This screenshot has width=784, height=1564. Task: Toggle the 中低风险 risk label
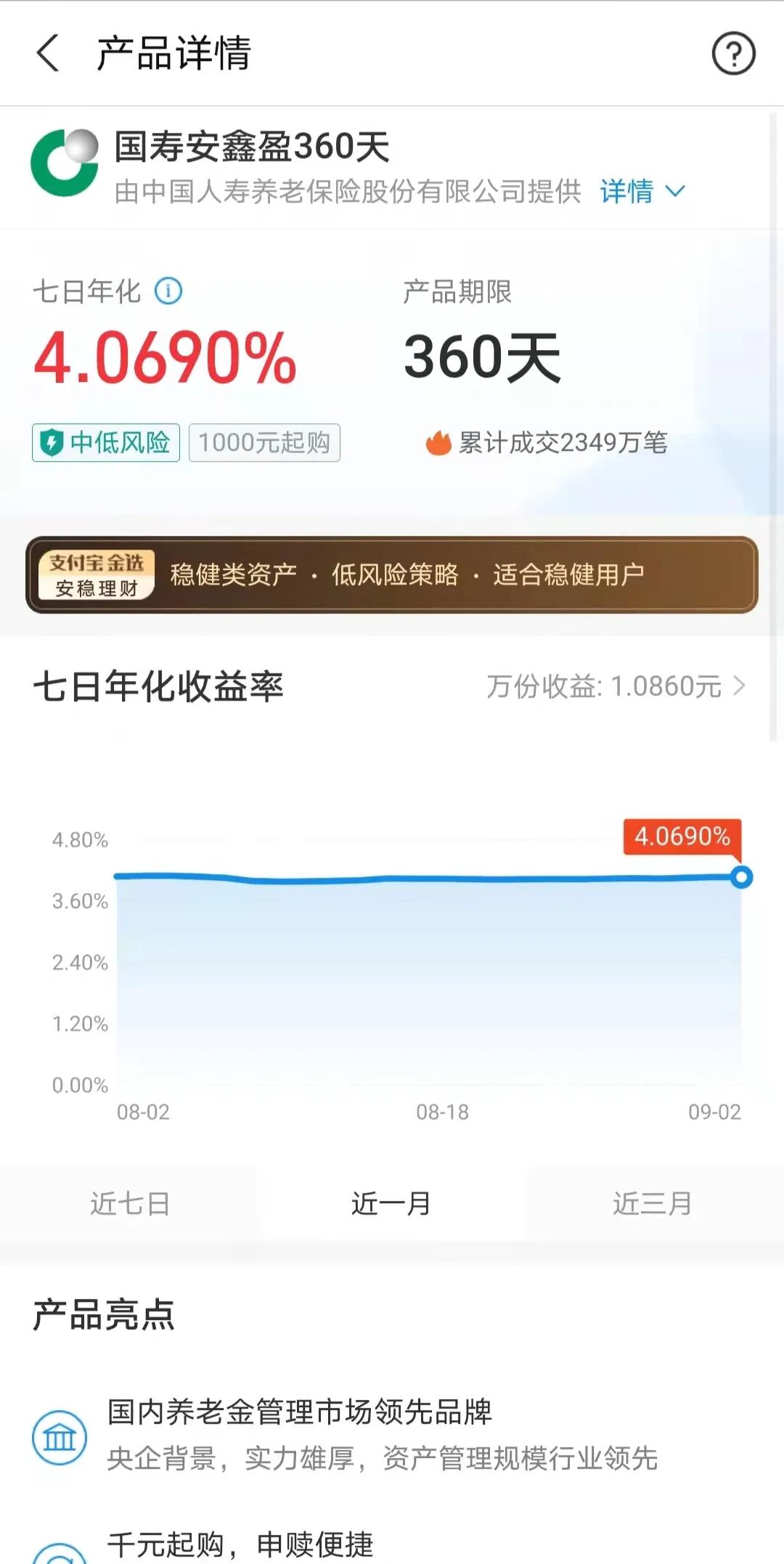[105, 443]
